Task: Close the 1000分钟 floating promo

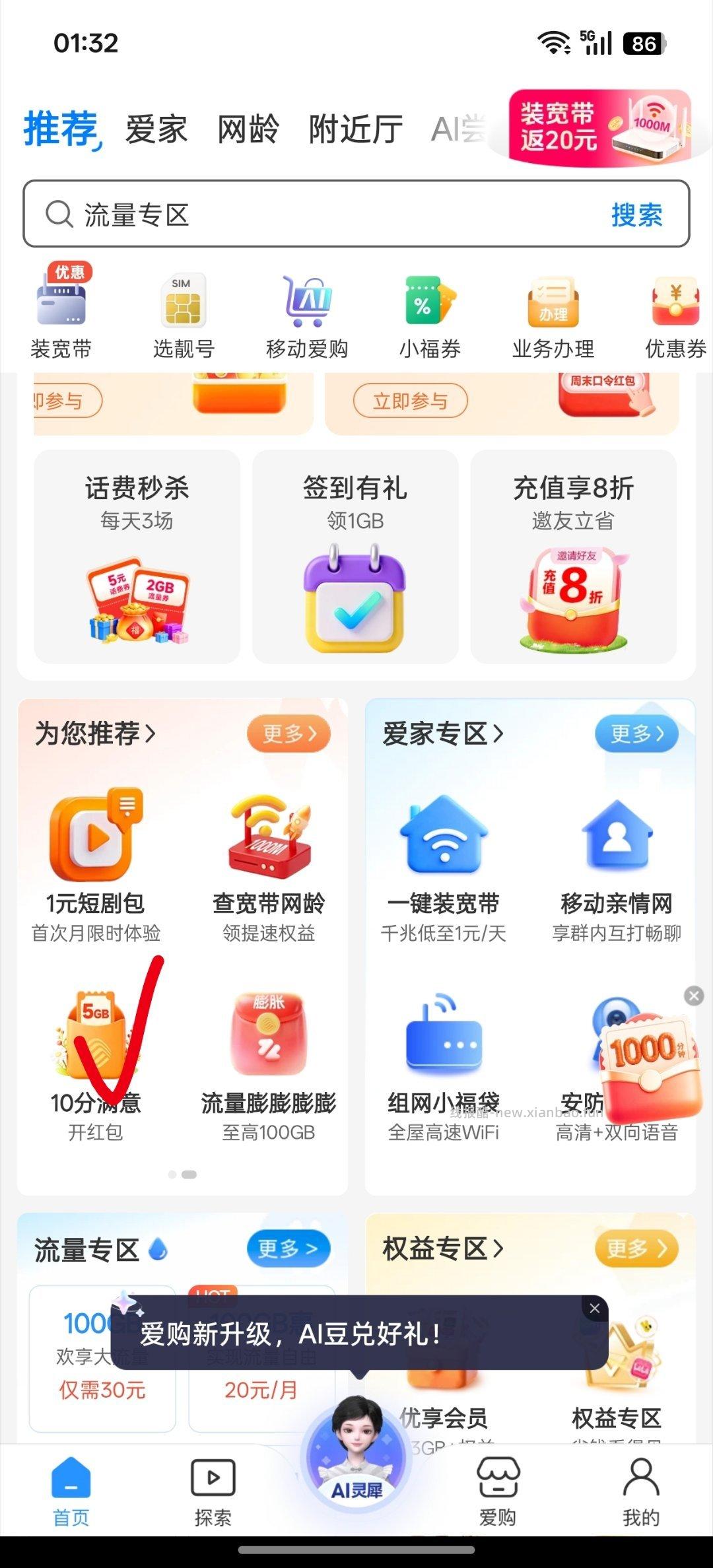Action: pyautogui.click(x=694, y=995)
